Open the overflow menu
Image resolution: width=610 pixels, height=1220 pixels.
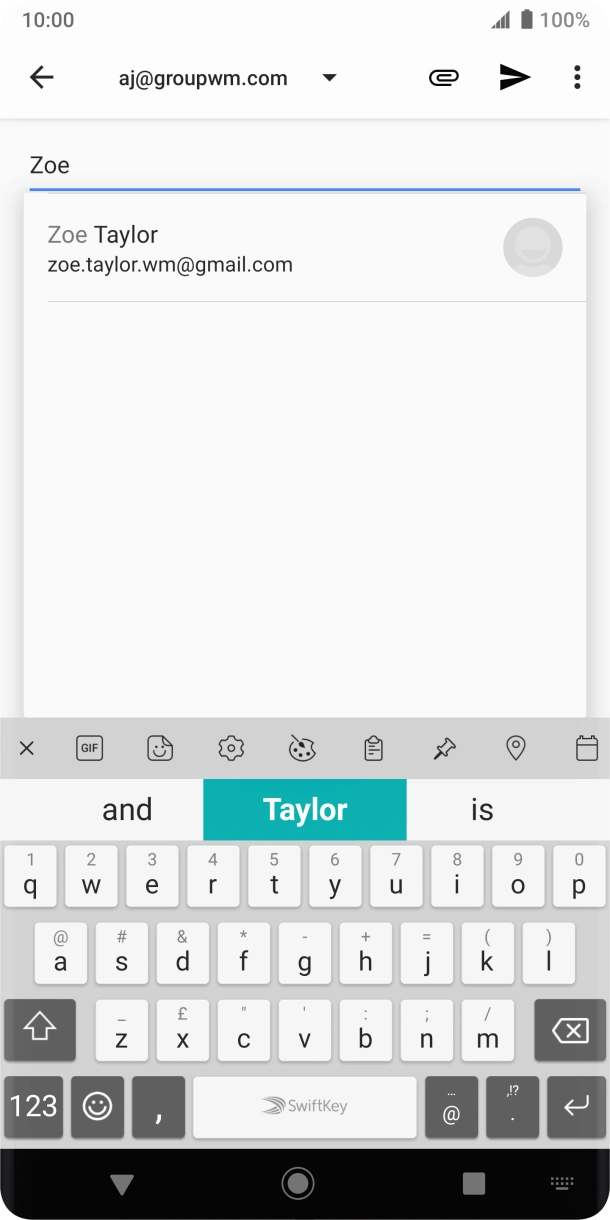[x=577, y=78]
